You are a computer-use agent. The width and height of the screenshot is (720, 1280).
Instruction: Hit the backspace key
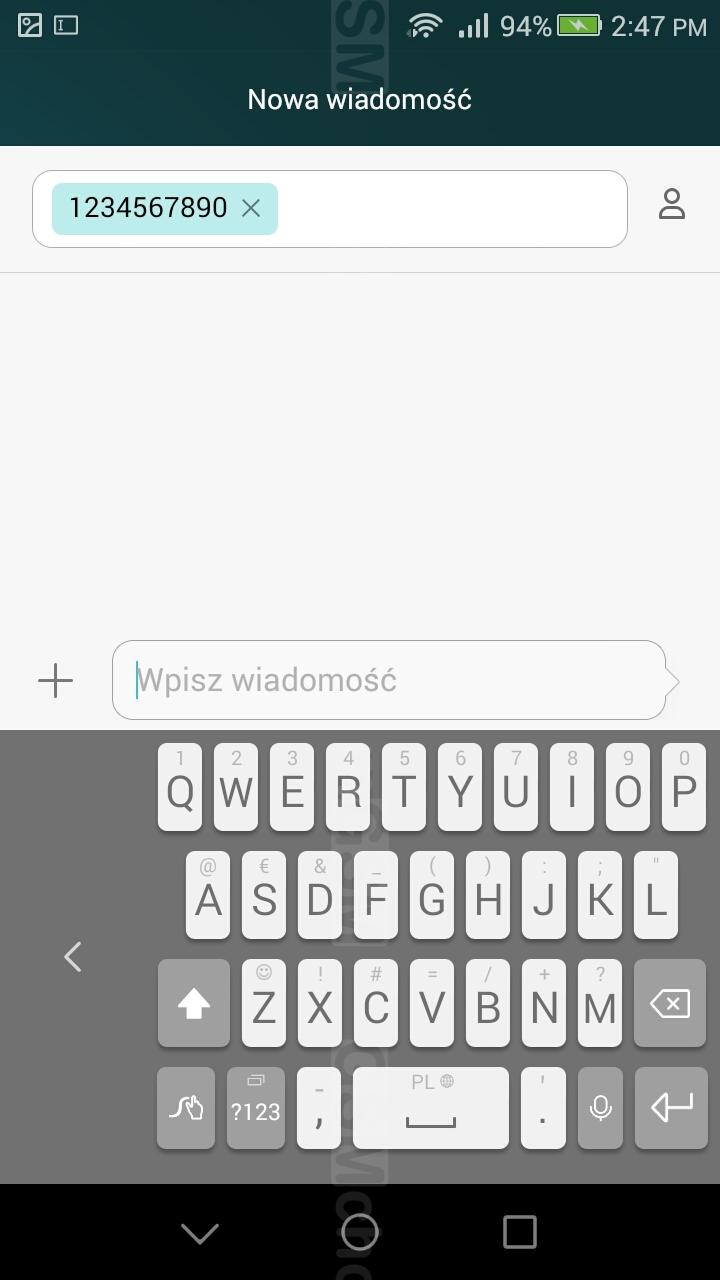coord(671,1003)
